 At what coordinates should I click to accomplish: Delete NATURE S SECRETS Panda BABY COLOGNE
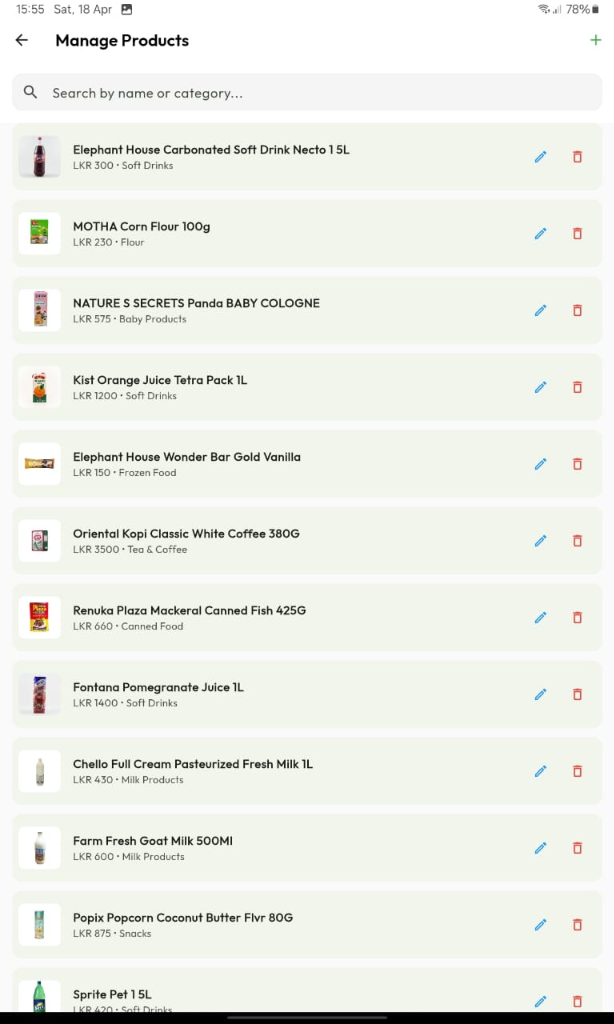(x=577, y=311)
